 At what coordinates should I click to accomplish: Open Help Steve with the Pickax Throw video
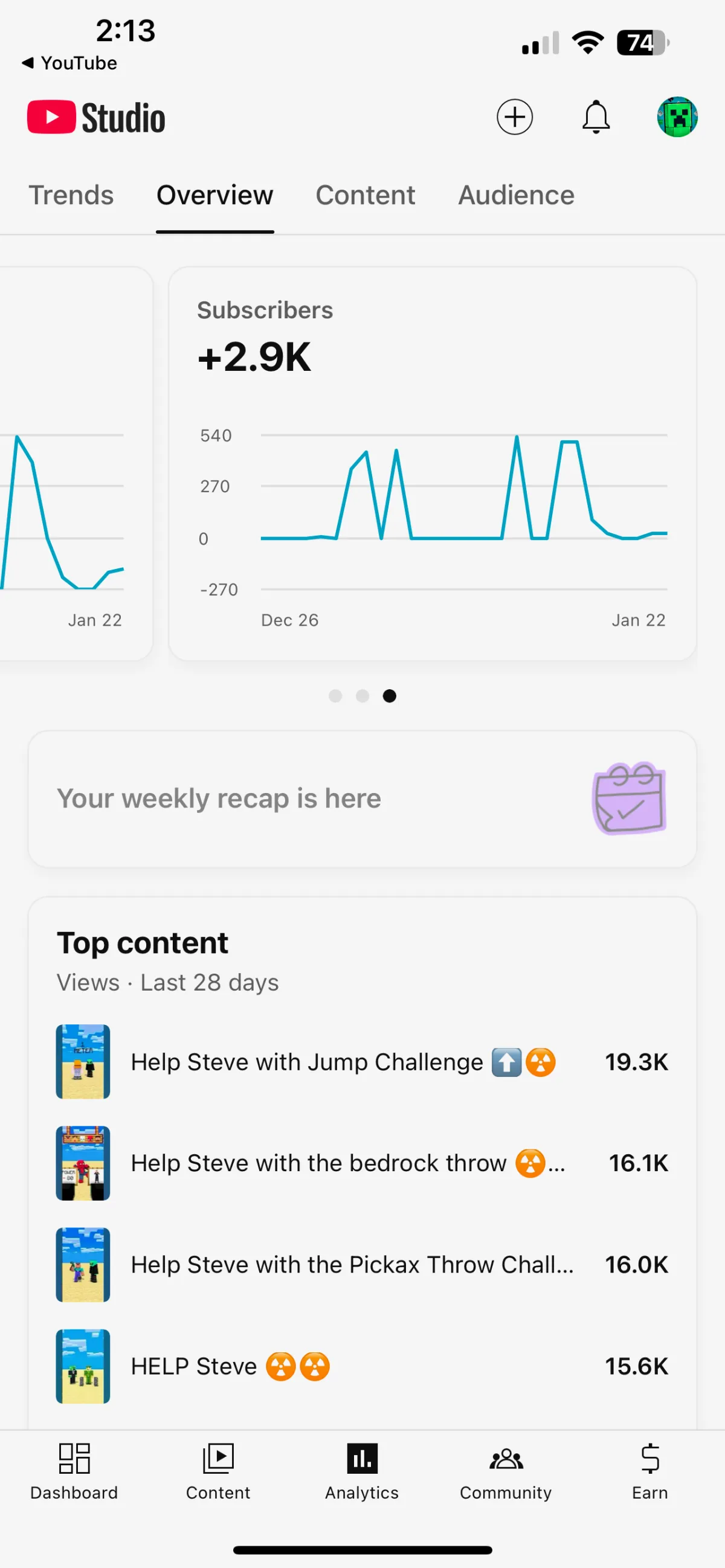coord(352,1265)
